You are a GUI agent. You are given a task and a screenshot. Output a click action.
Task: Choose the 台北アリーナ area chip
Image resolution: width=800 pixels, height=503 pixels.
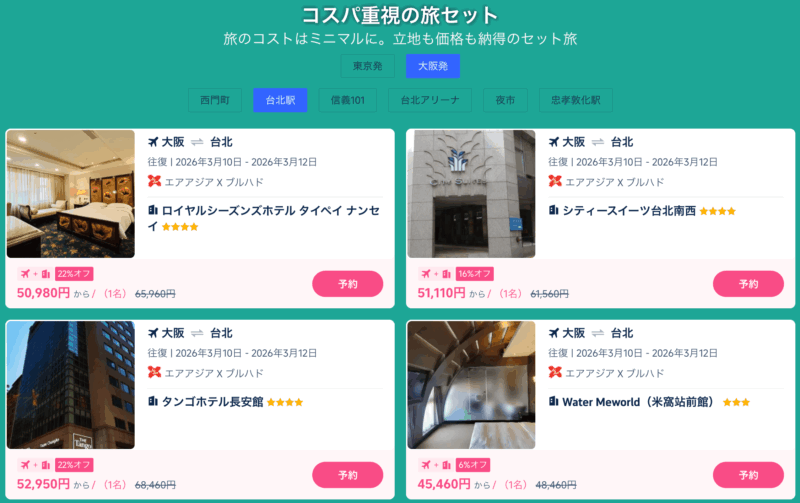tap(430, 100)
